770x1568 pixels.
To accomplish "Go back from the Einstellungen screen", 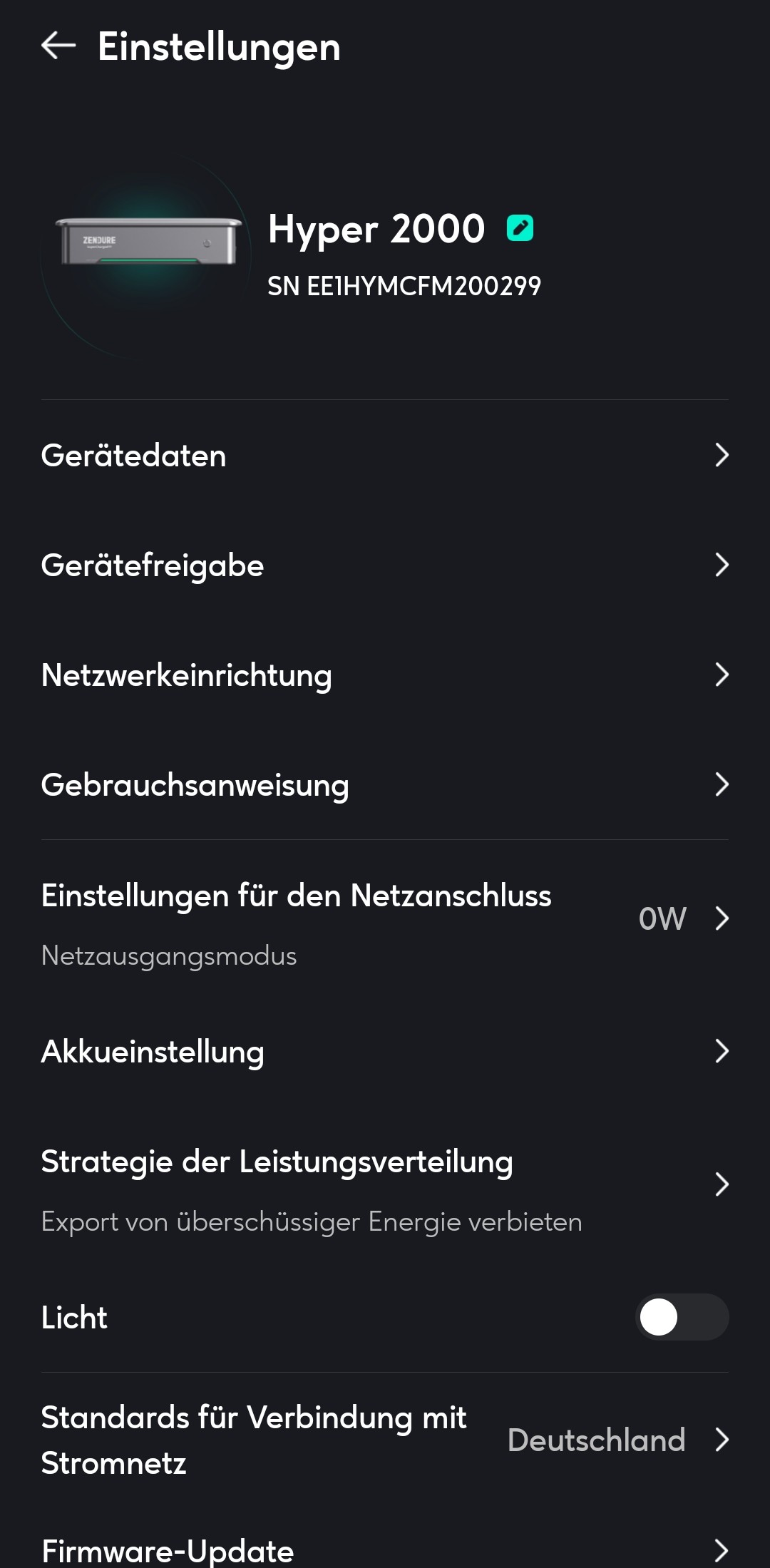I will click(x=58, y=46).
